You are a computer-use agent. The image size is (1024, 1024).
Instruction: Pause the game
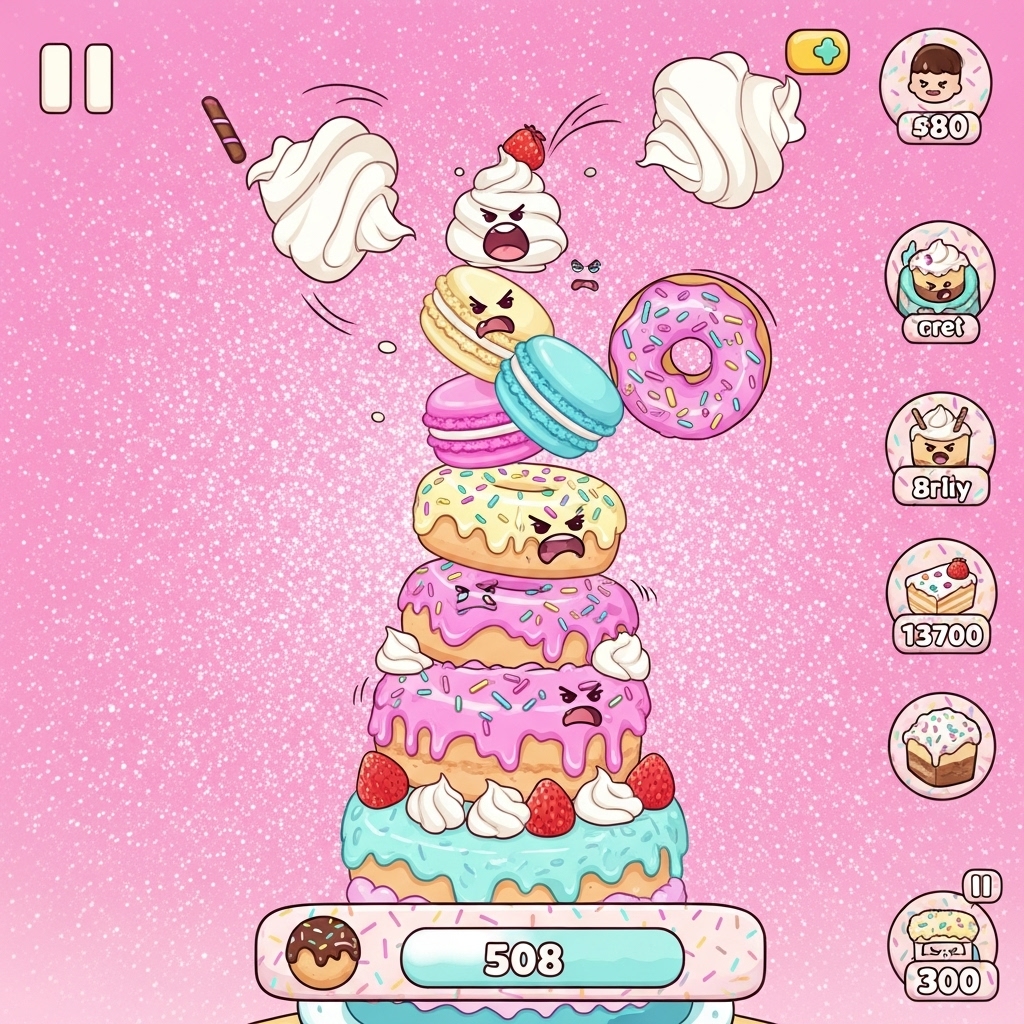tap(77, 78)
